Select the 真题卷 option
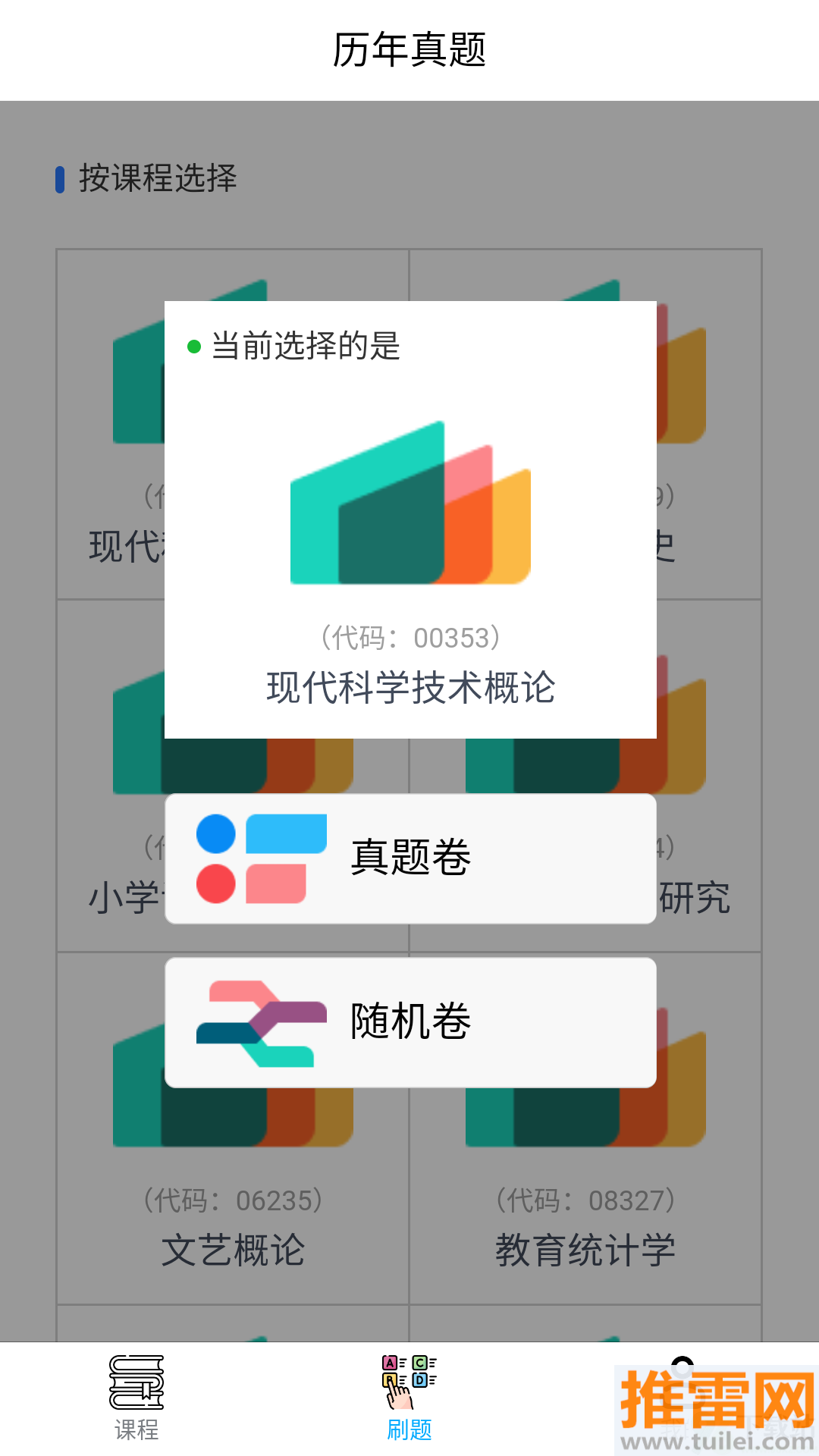Image resolution: width=819 pixels, height=1456 pixels. point(410,858)
